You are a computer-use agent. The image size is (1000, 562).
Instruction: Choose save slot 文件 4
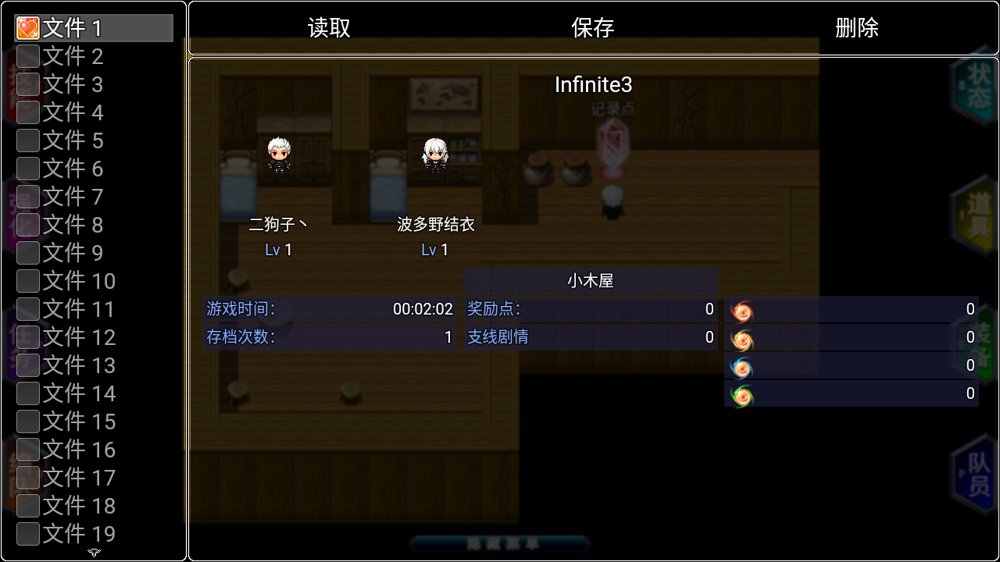[x=94, y=112]
